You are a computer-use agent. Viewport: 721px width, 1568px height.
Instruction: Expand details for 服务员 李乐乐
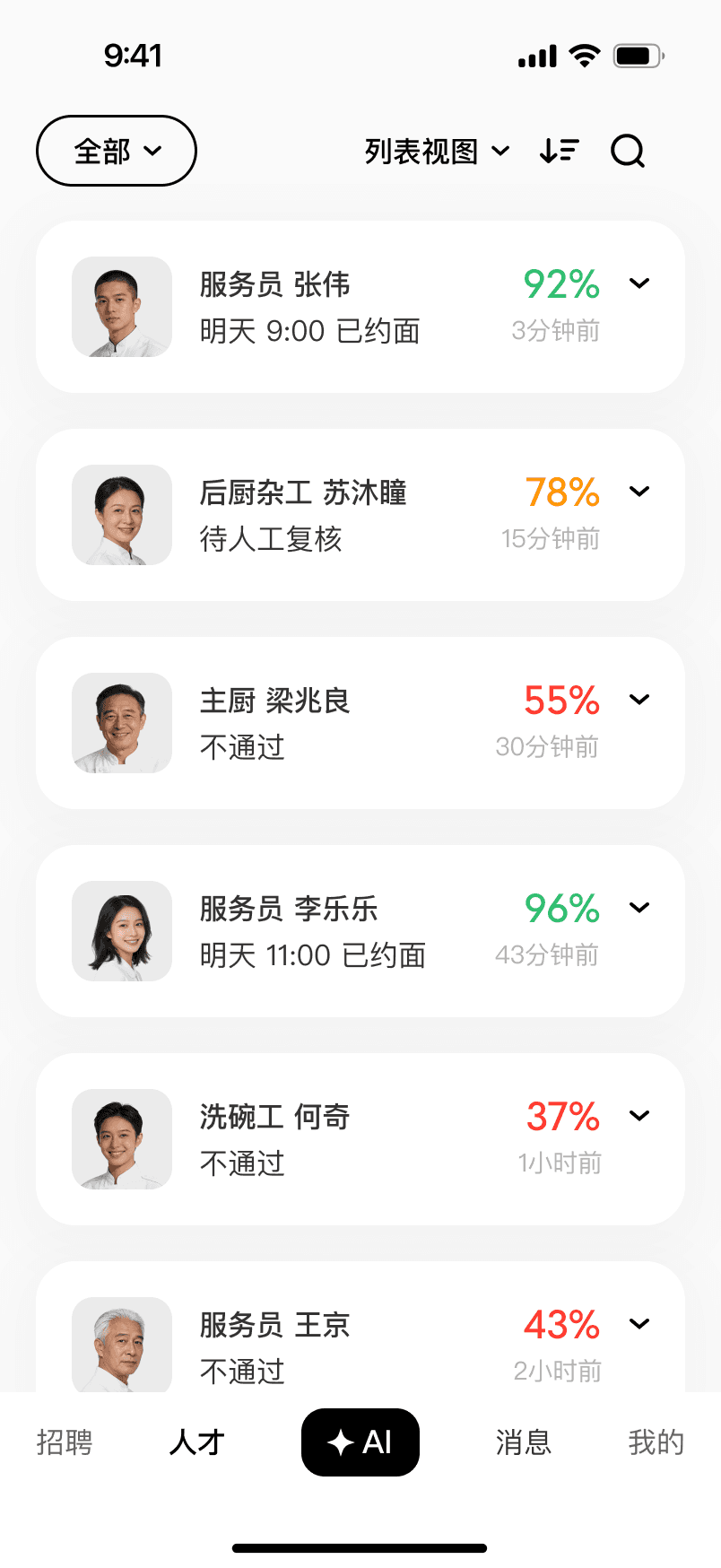coord(639,908)
